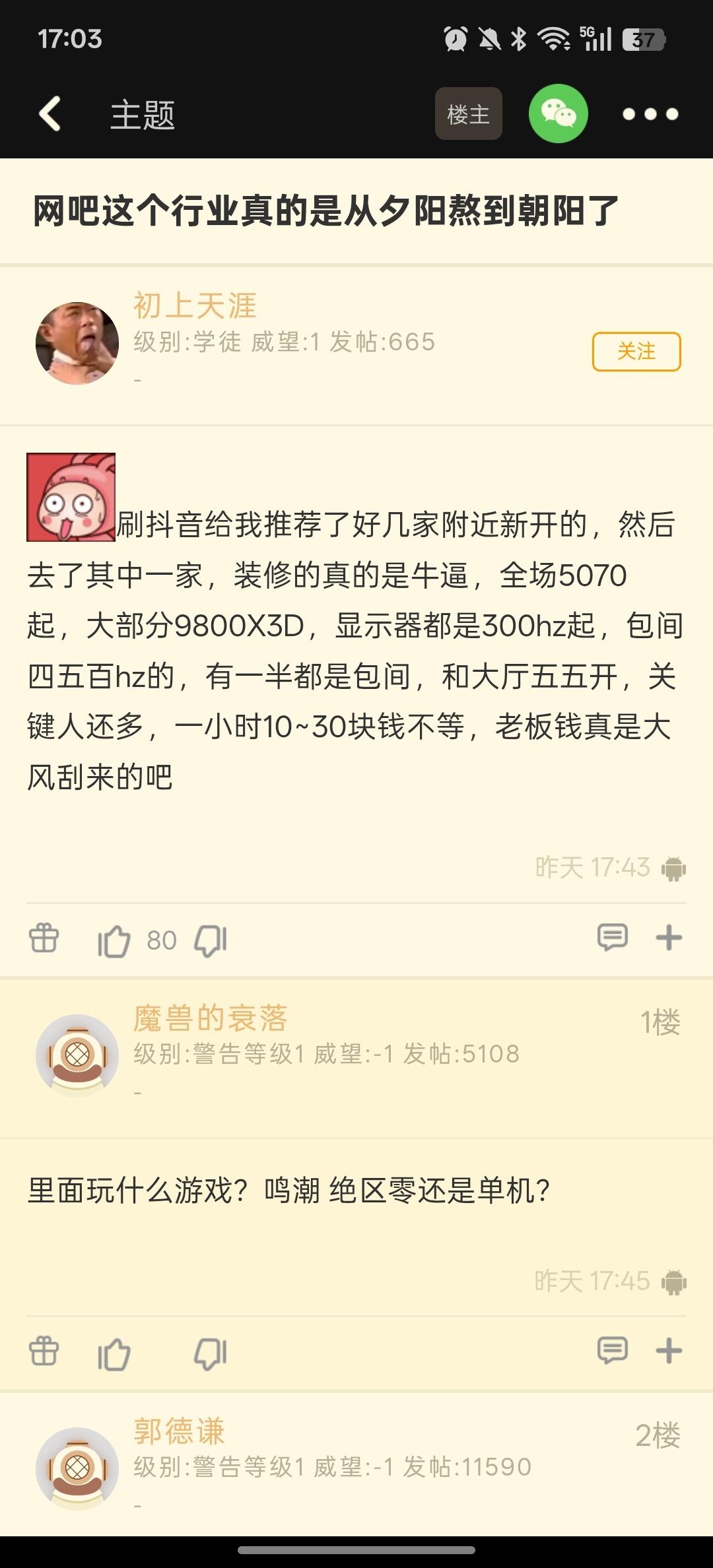The height and width of the screenshot is (1568, 713).
Task: Open the WeChat share icon in top bar
Action: 558,114
